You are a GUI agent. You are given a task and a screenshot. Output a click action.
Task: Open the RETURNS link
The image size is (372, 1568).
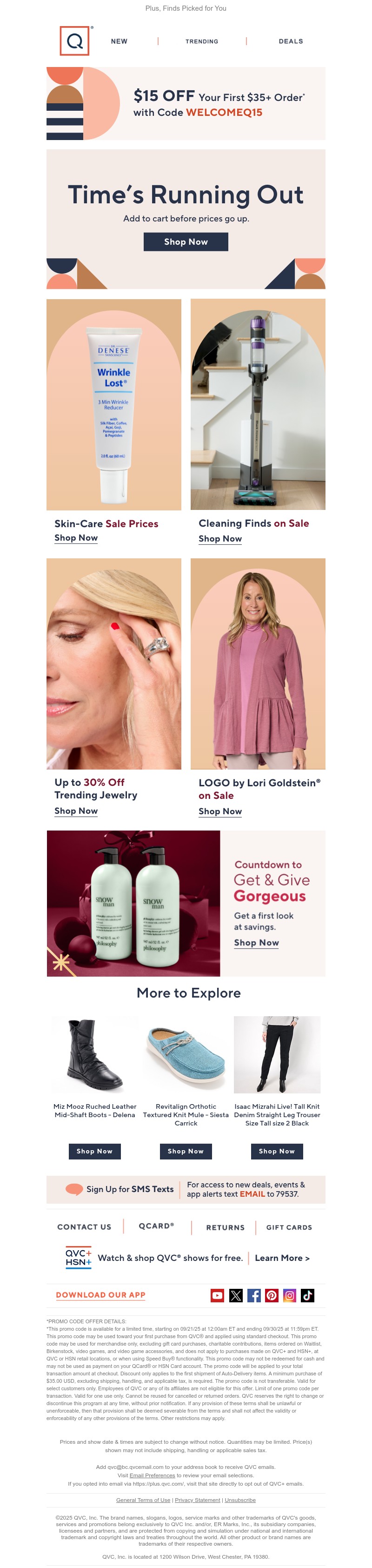tap(226, 1228)
